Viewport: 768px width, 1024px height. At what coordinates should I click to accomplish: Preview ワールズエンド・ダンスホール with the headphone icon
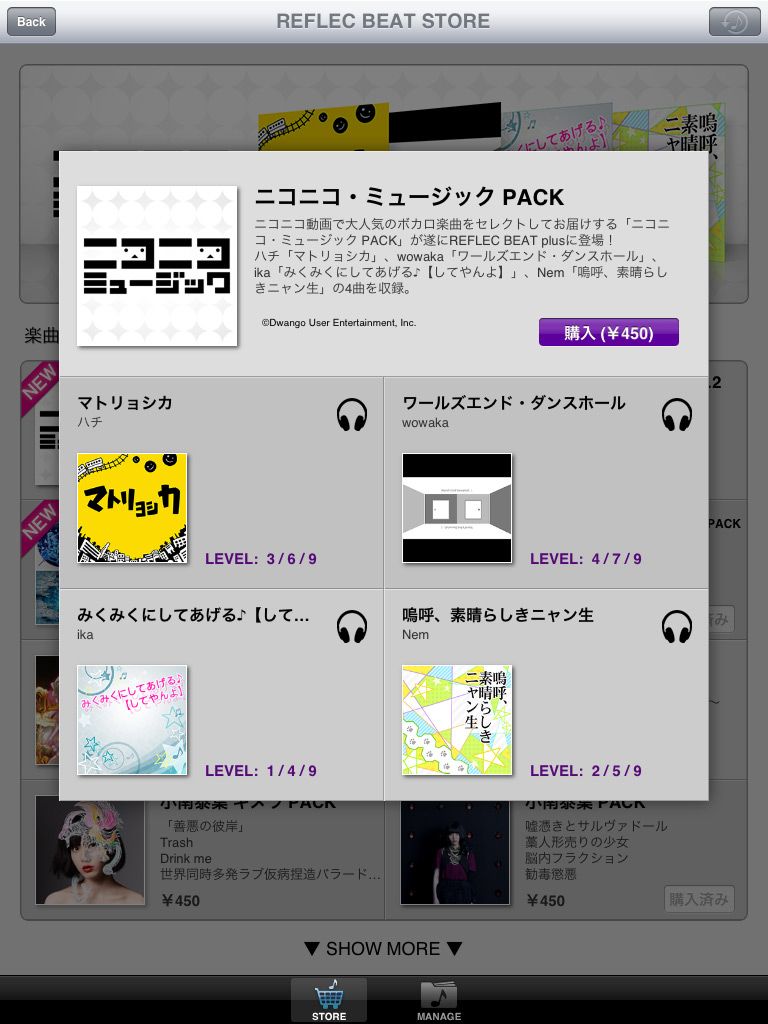[x=677, y=414]
